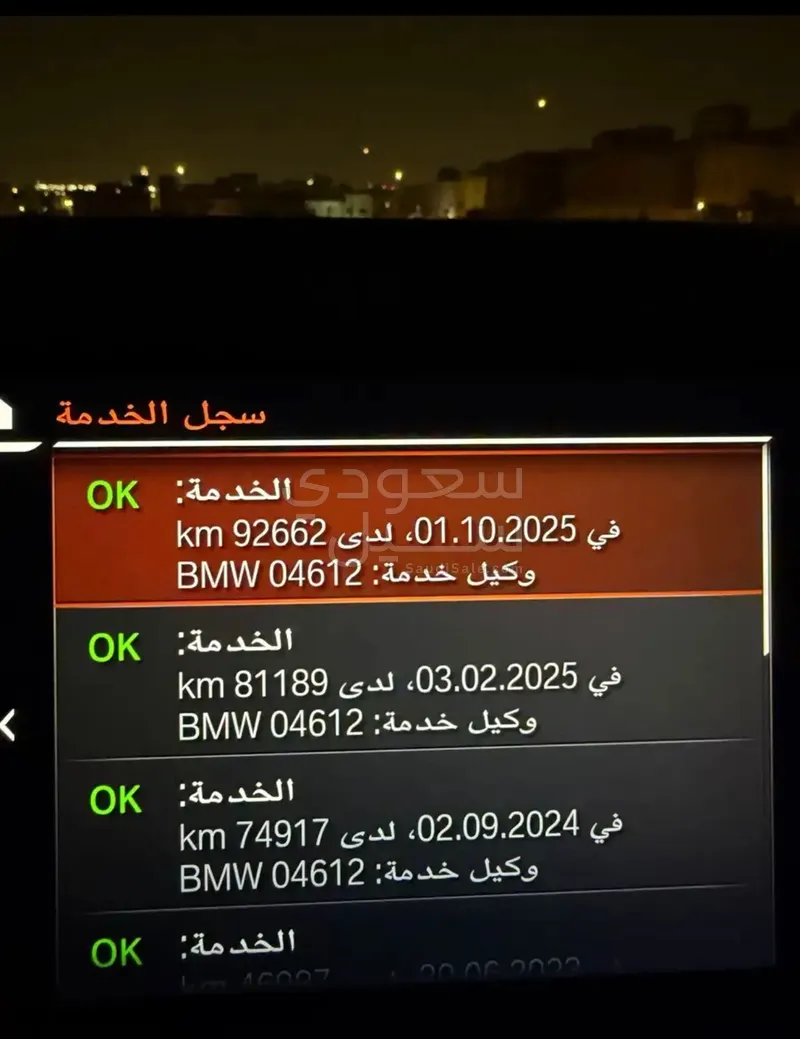This screenshot has height=1039, width=800.
Task: Click the green OK icon on third service entry
Action: (118, 801)
